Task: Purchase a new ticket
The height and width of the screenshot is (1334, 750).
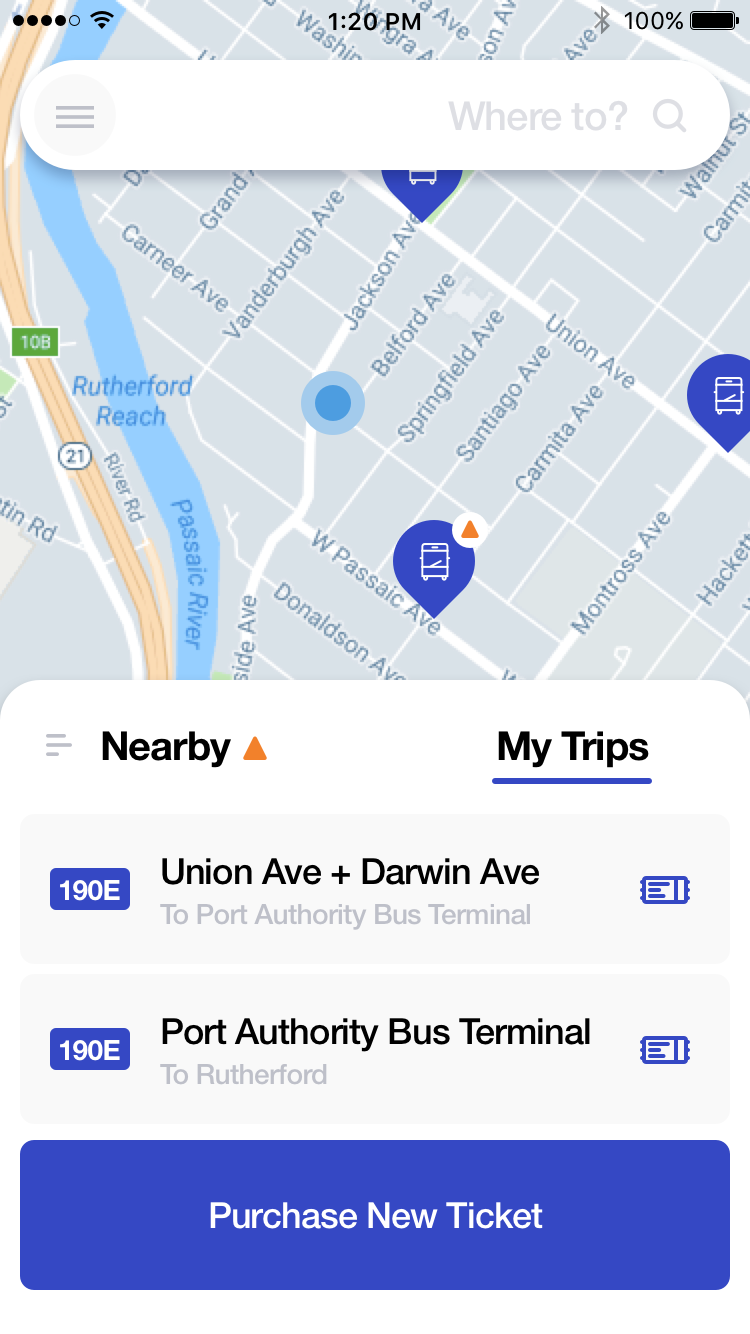Action: (375, 1215)
